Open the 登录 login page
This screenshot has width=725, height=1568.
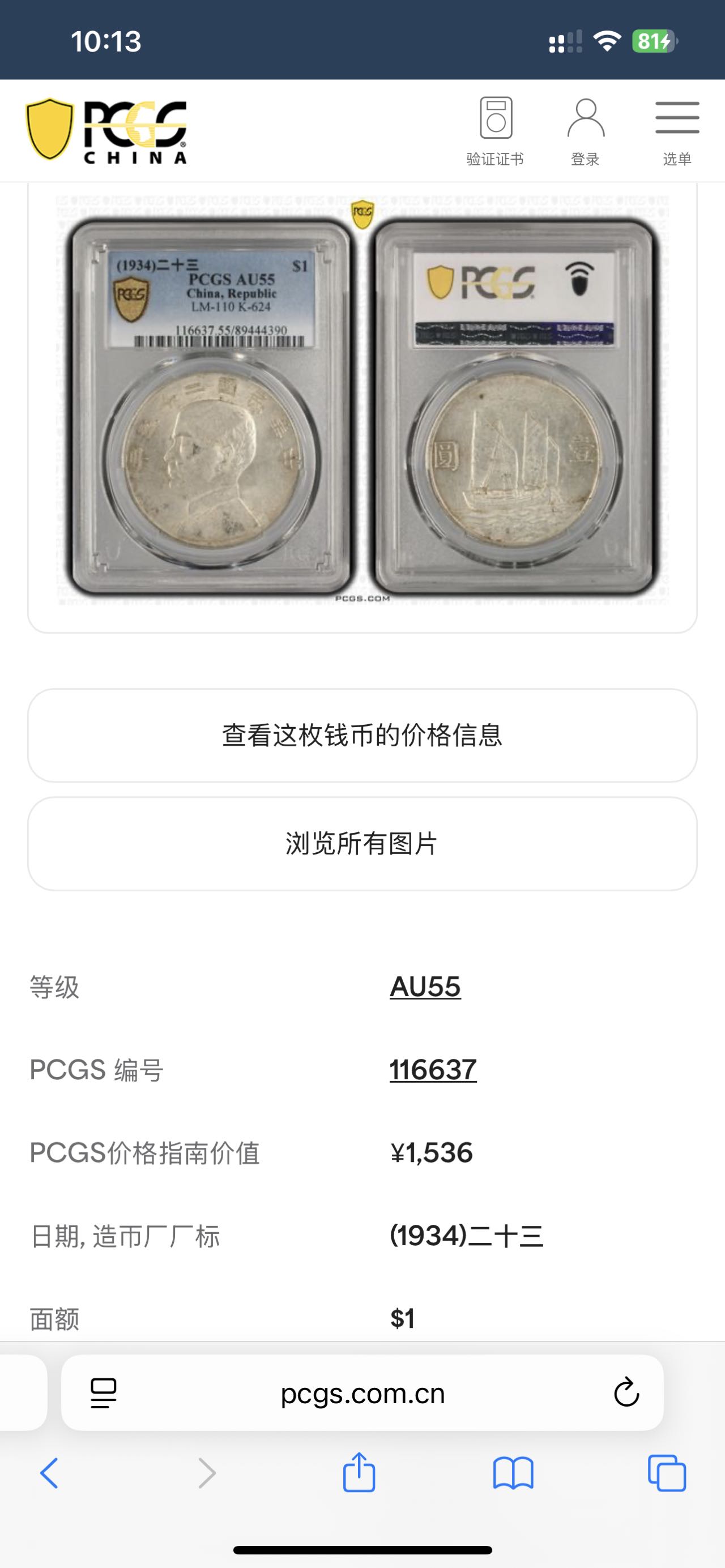[585, 131]
